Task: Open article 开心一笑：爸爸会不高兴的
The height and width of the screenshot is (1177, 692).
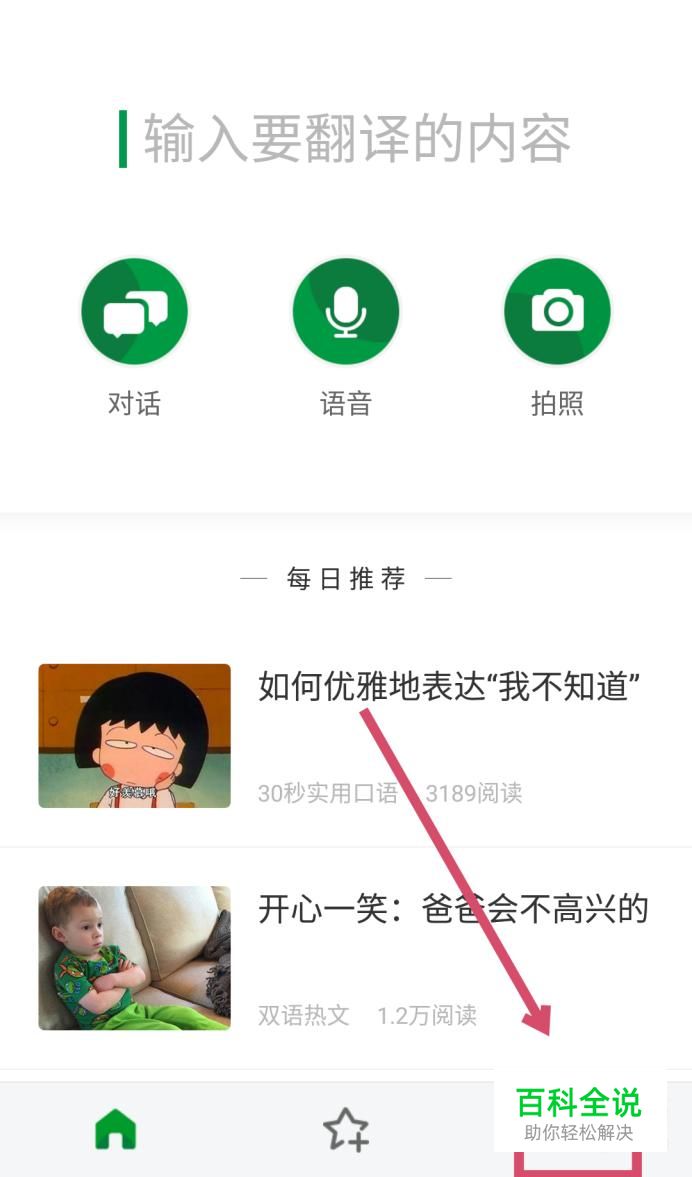Action: (346, 958)
